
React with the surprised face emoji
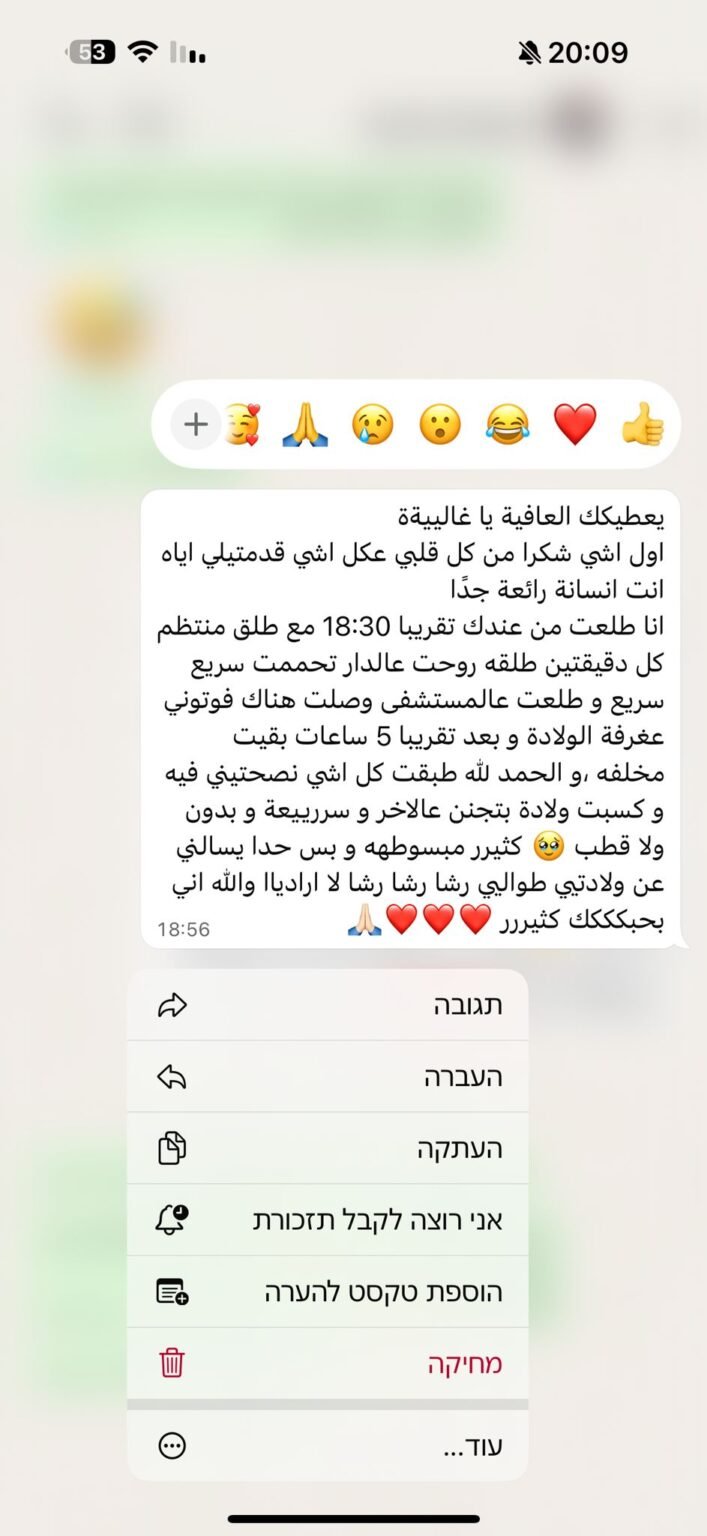click(x=440, y=425)
